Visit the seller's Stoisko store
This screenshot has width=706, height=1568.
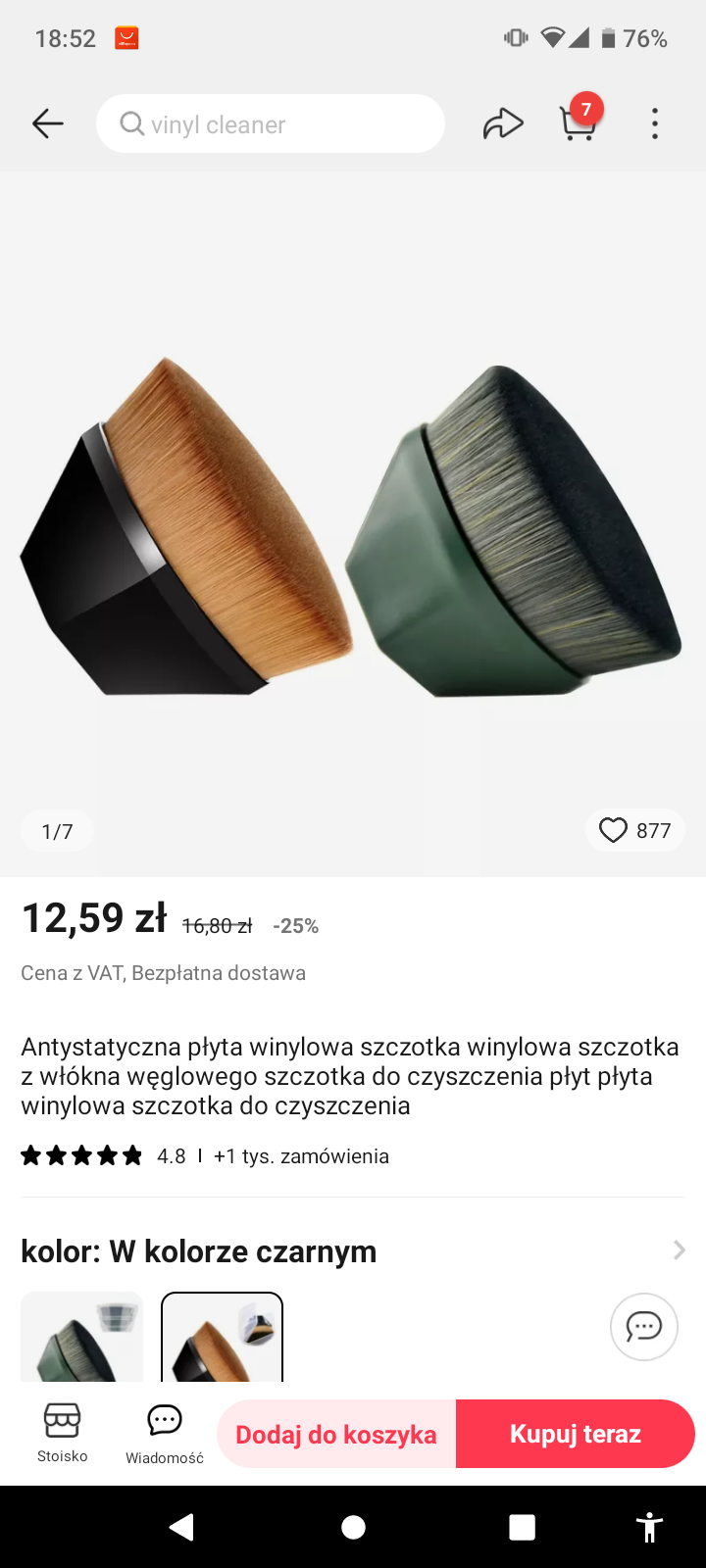[x=63, y=1433]
